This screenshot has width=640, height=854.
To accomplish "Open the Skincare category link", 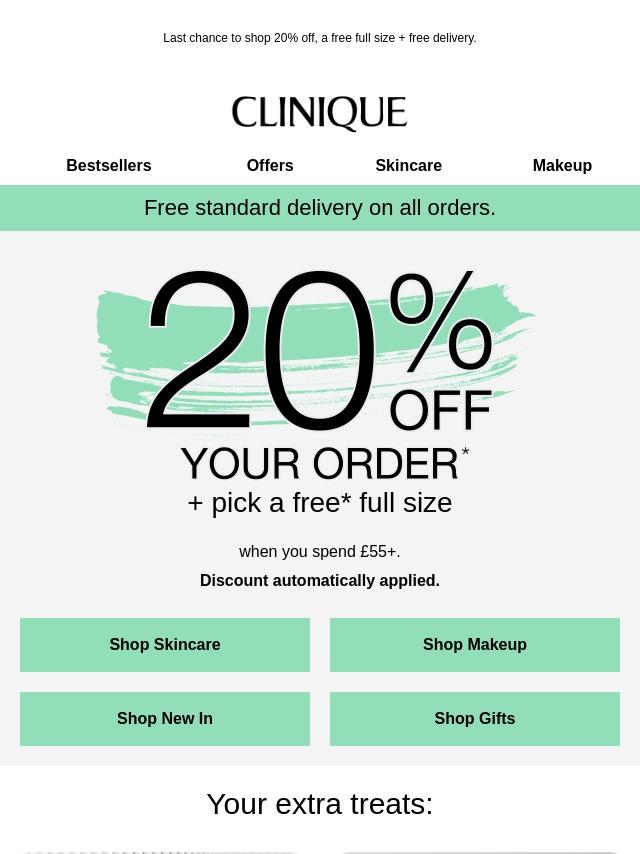I will click(409, 166).
